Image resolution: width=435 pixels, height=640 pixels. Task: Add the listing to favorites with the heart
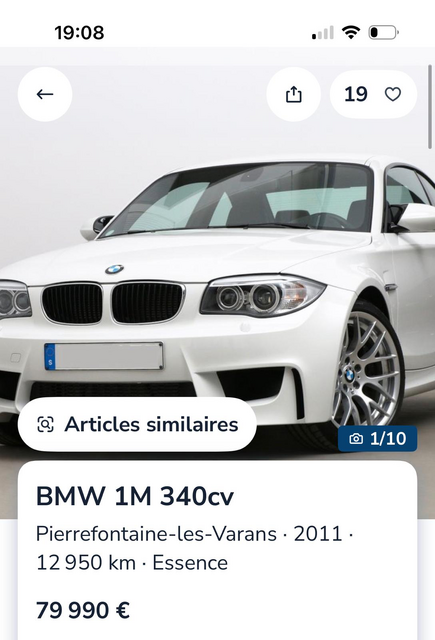pos(393,94)
